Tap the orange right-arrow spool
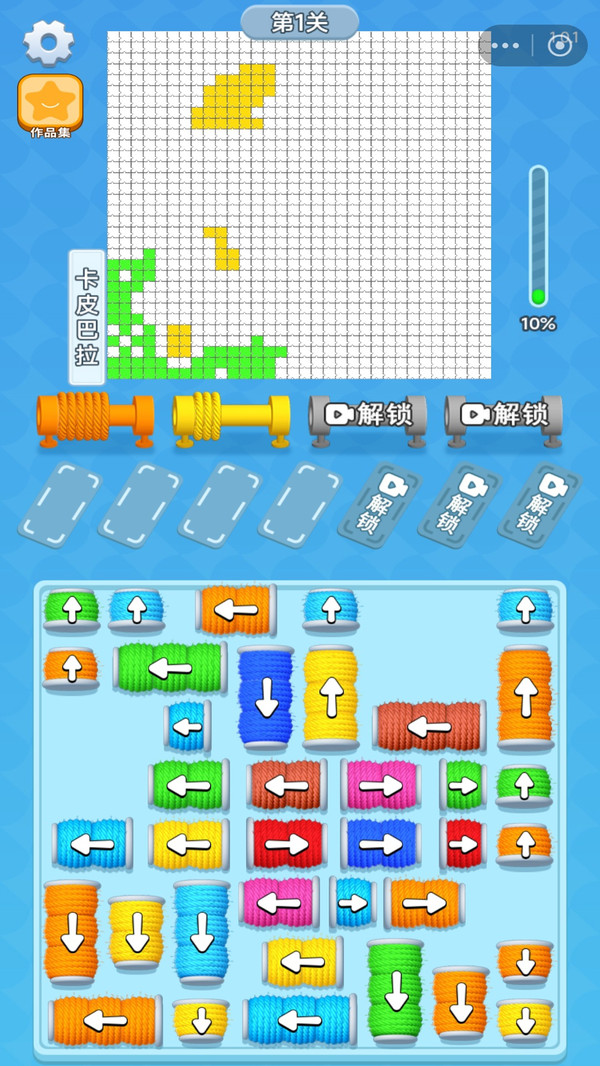 click(424, 903)
